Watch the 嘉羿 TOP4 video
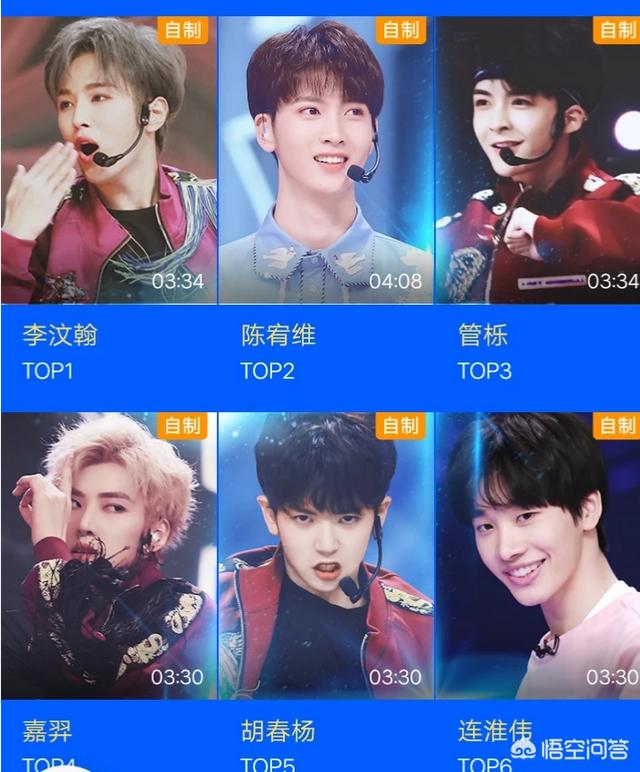Viewport: 640px width, 772px height. [108, 555]
